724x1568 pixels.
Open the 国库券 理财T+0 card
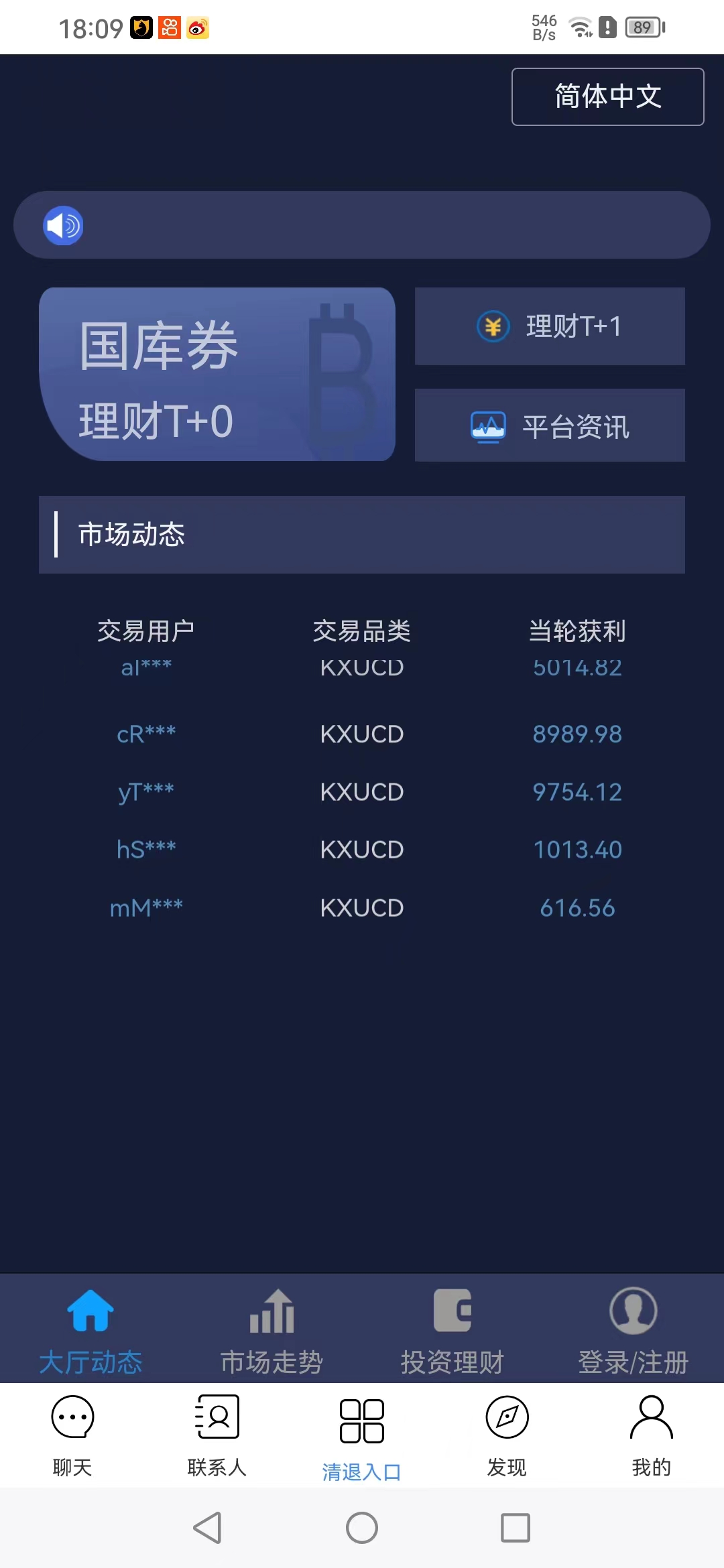218,374
